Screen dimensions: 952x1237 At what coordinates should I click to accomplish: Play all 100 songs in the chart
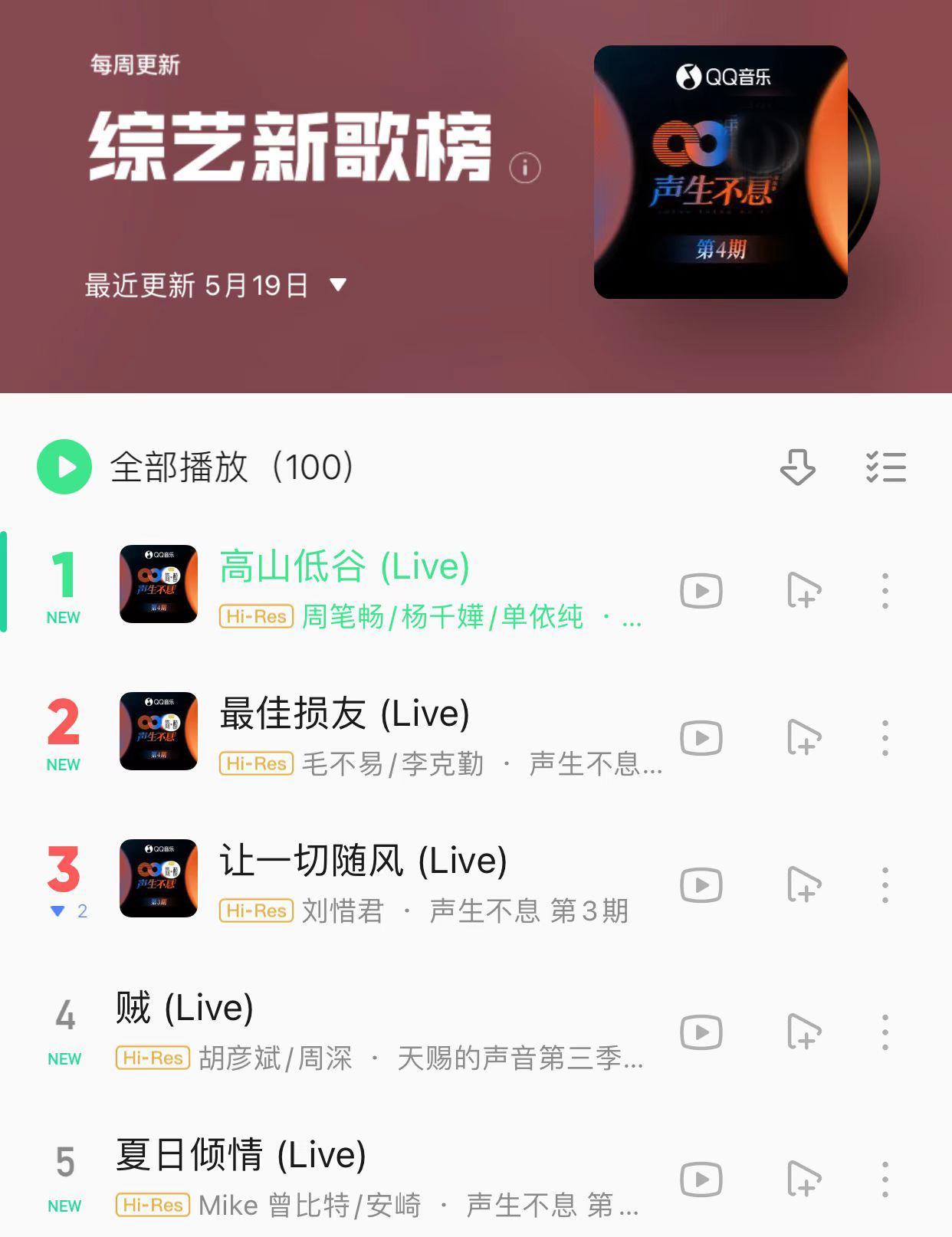click(x=64, y=467)
